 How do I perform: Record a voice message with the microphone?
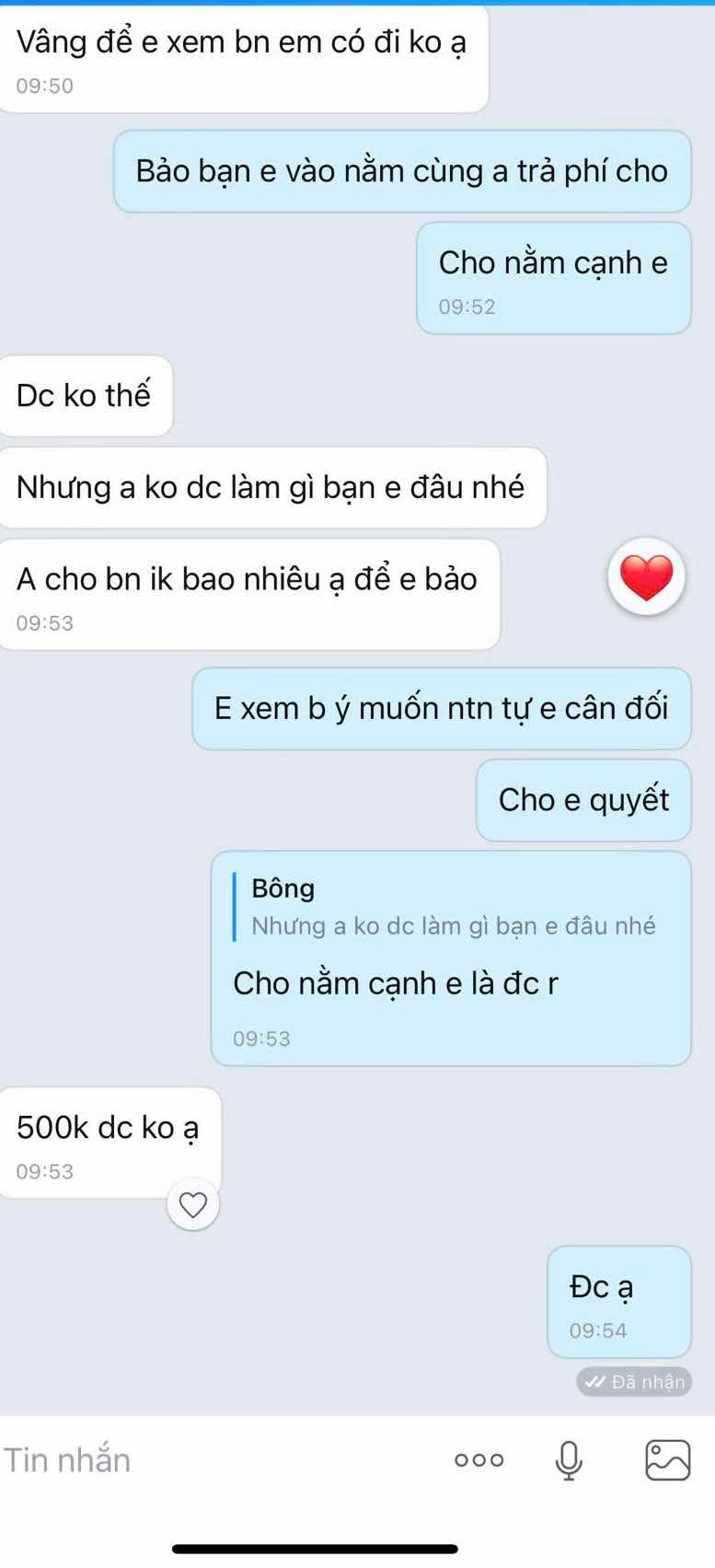[569, 1460]
